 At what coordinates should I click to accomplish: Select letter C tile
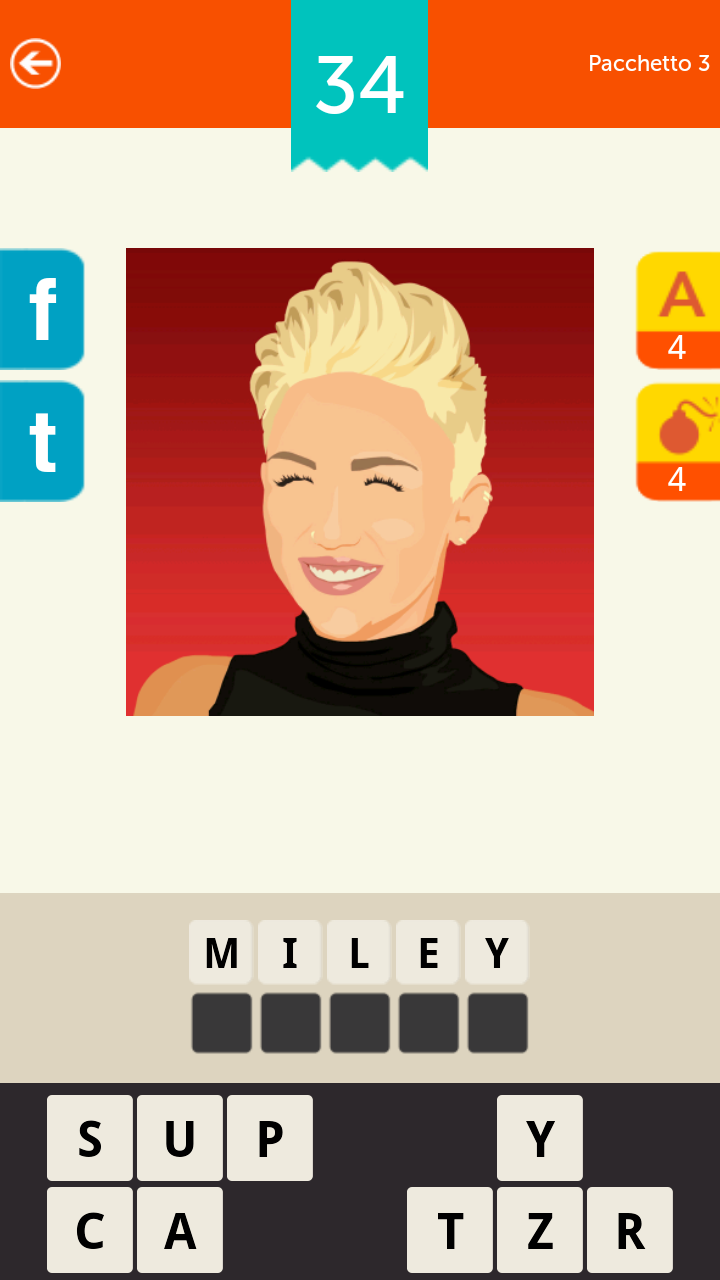(90, 1230)
